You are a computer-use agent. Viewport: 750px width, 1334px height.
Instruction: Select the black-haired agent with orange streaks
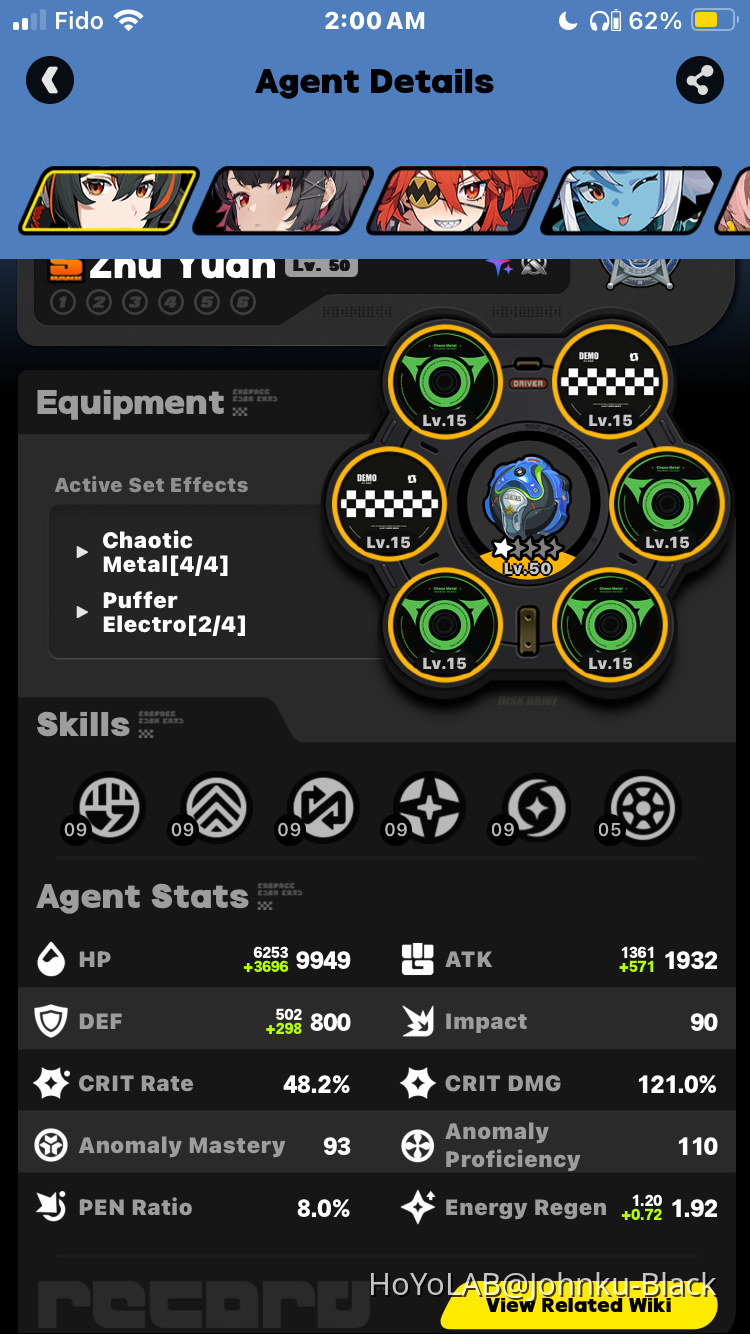click(108, 199)
